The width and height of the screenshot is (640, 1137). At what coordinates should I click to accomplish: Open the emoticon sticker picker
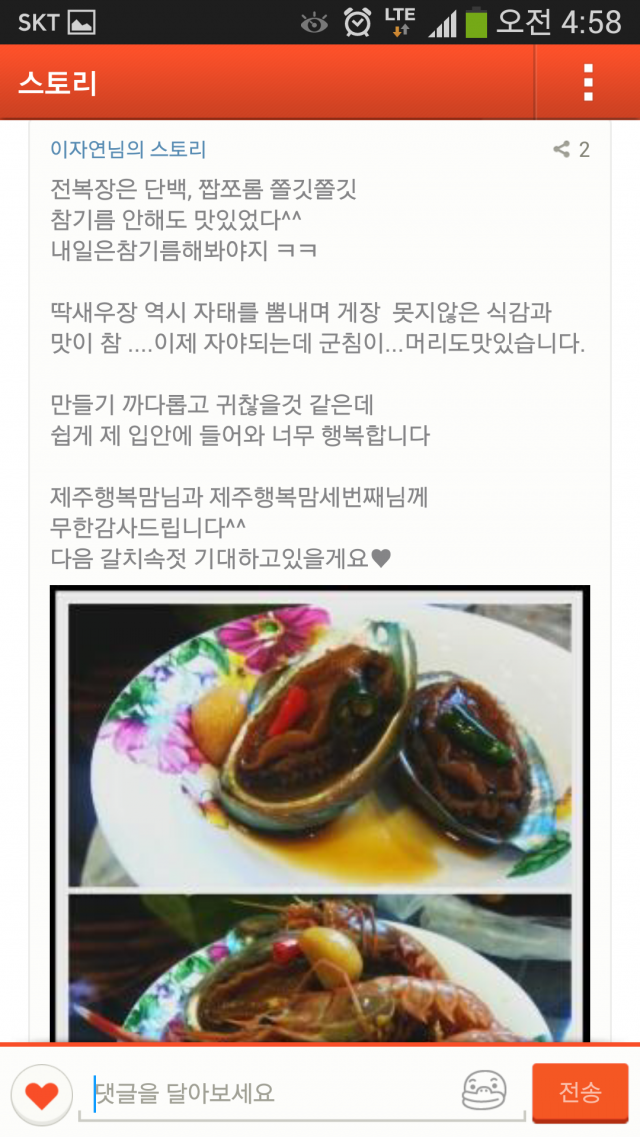[484, 1092]
